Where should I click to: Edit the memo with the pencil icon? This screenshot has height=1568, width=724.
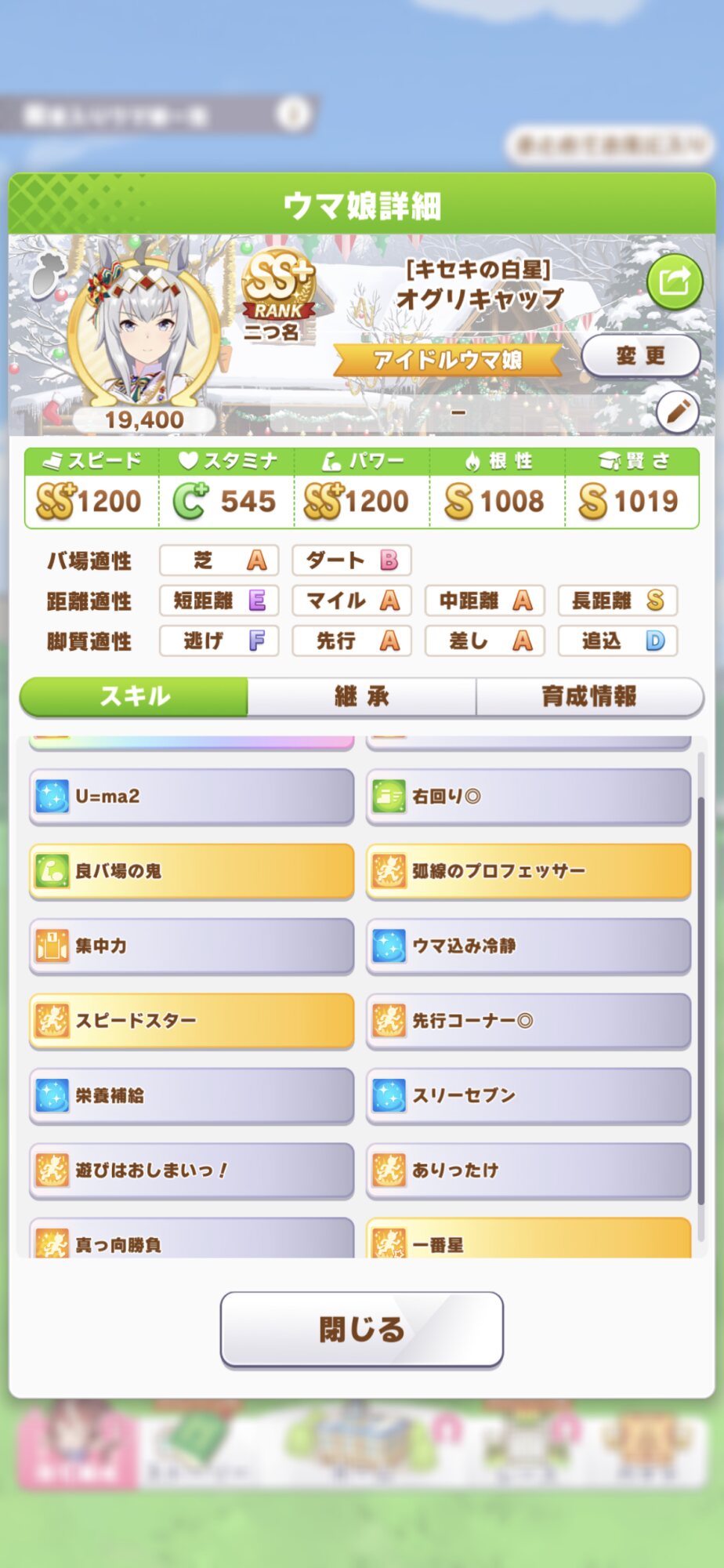677,411
